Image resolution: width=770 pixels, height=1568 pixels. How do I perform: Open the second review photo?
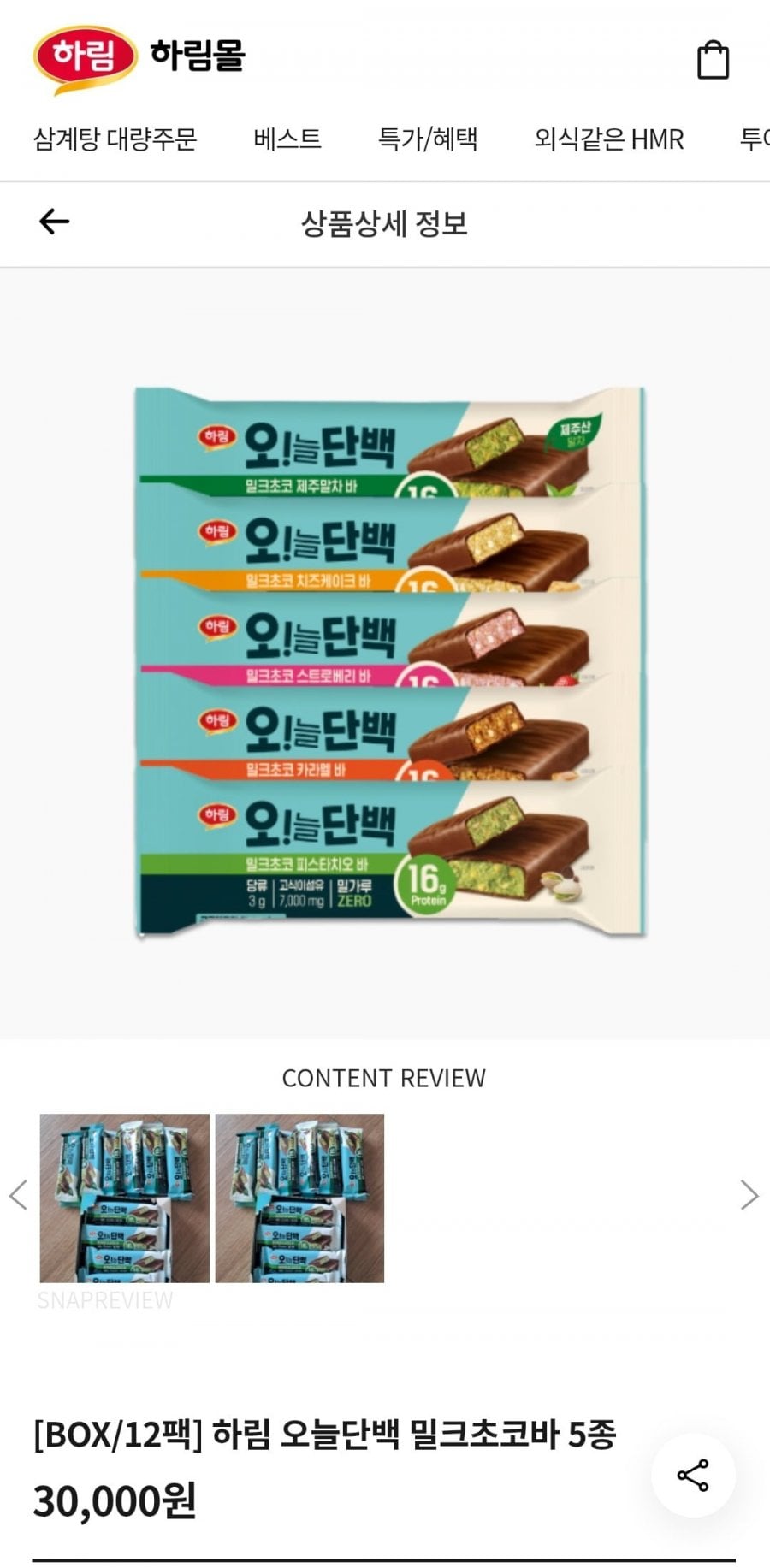(299, 1198)
